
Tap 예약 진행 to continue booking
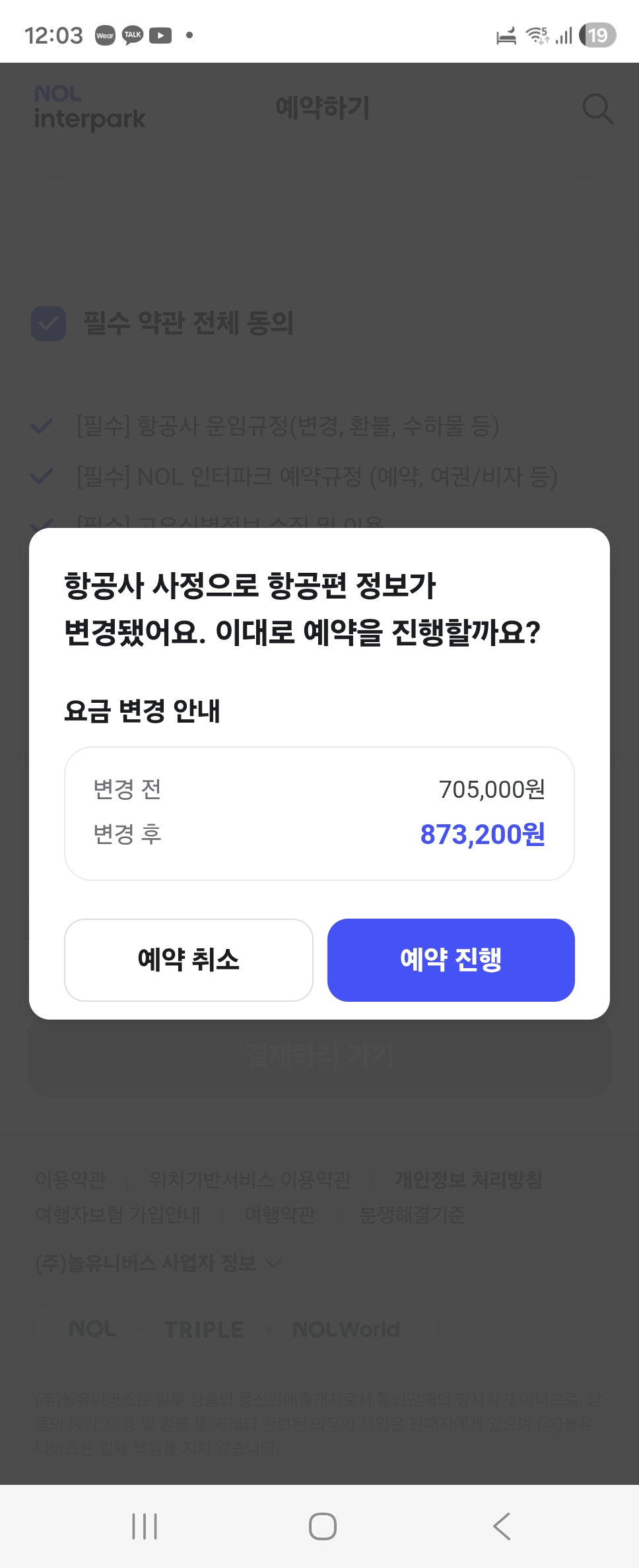(451, 960)
